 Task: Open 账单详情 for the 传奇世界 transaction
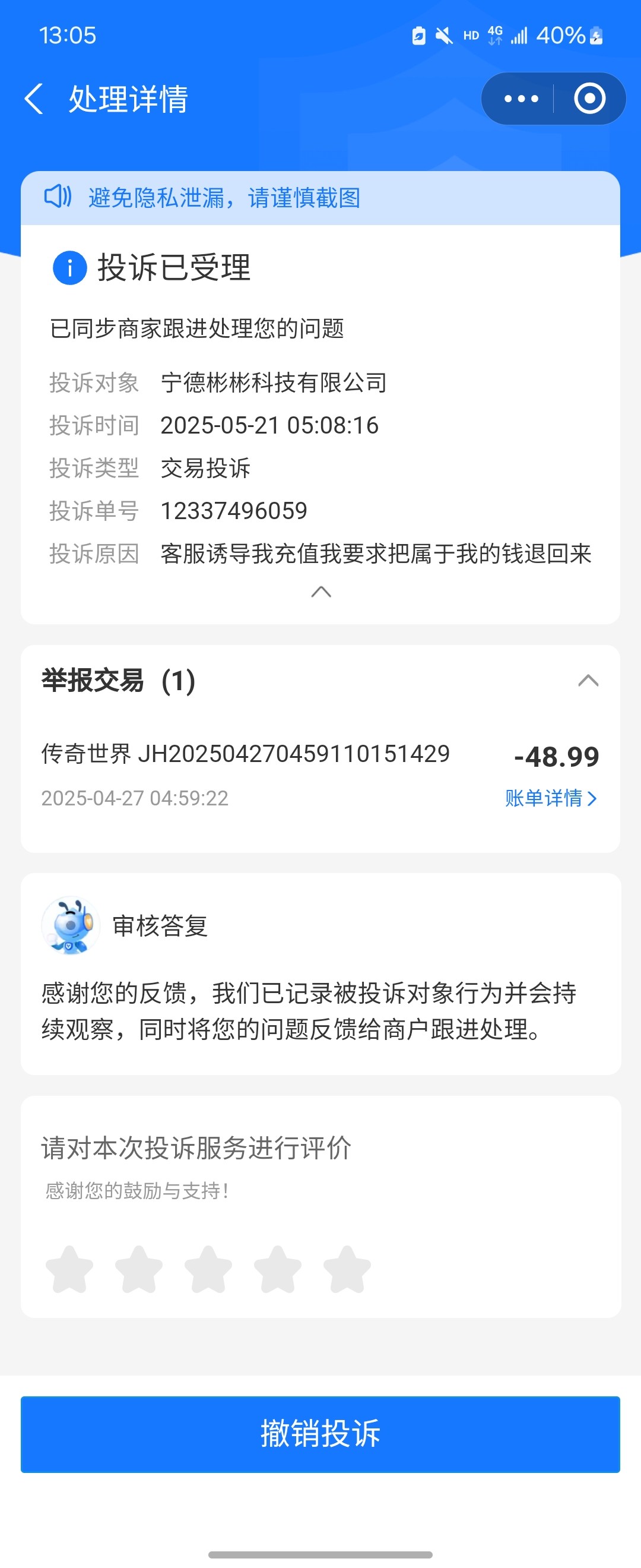[x=550, y=798]
